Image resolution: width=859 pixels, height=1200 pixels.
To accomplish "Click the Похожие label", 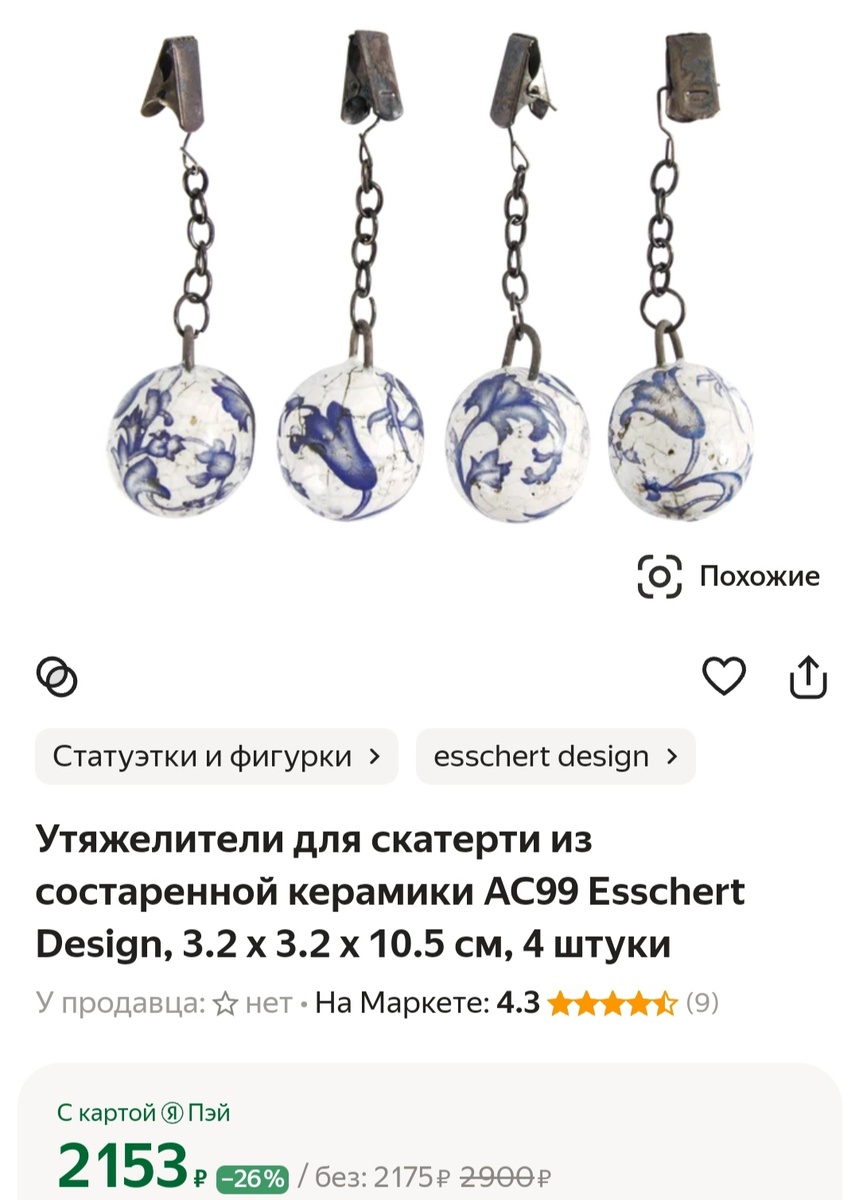I will point(758,575).
